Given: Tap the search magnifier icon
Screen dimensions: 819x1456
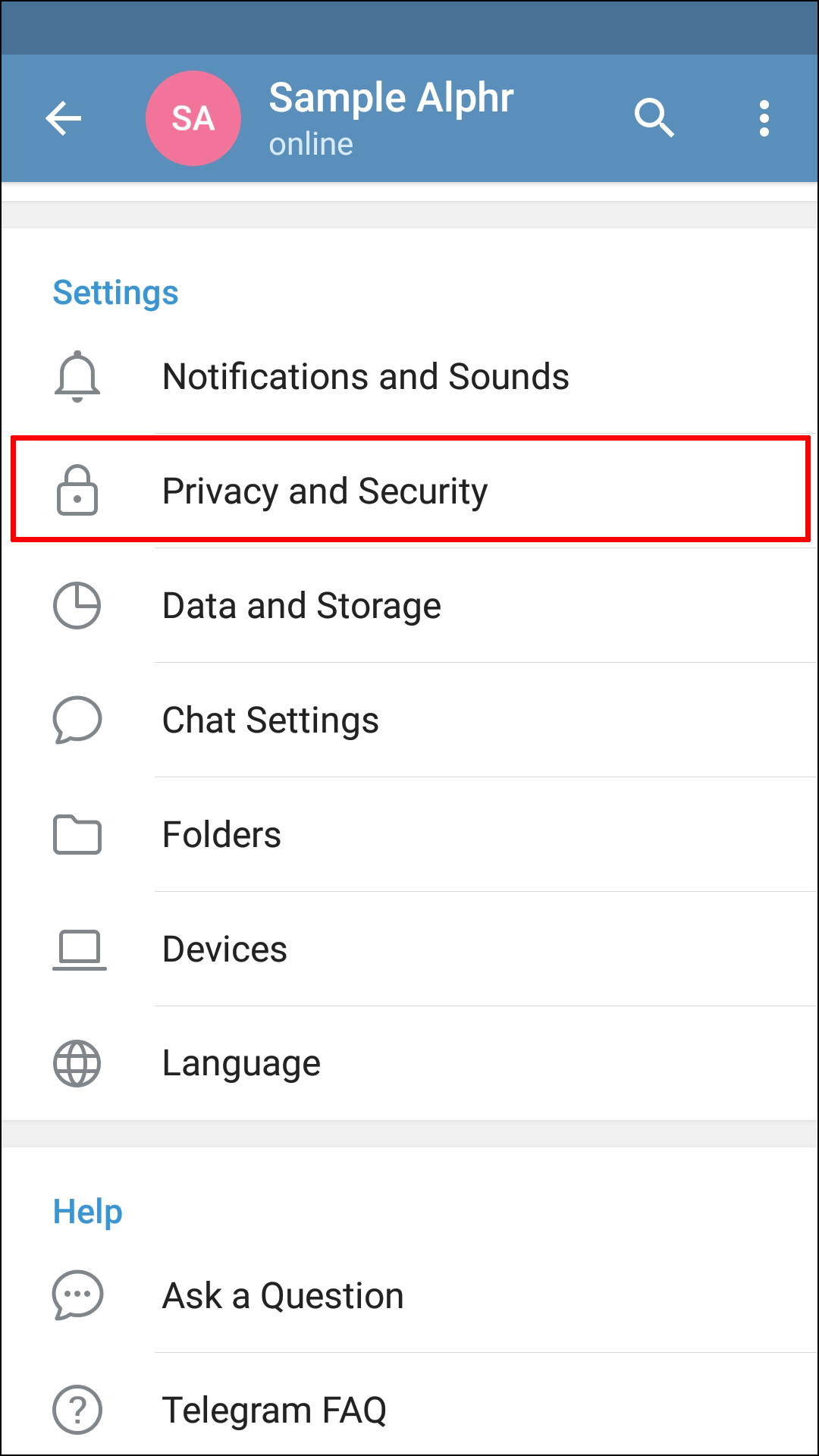Looking at the screenshot, I should click(654, 119).
